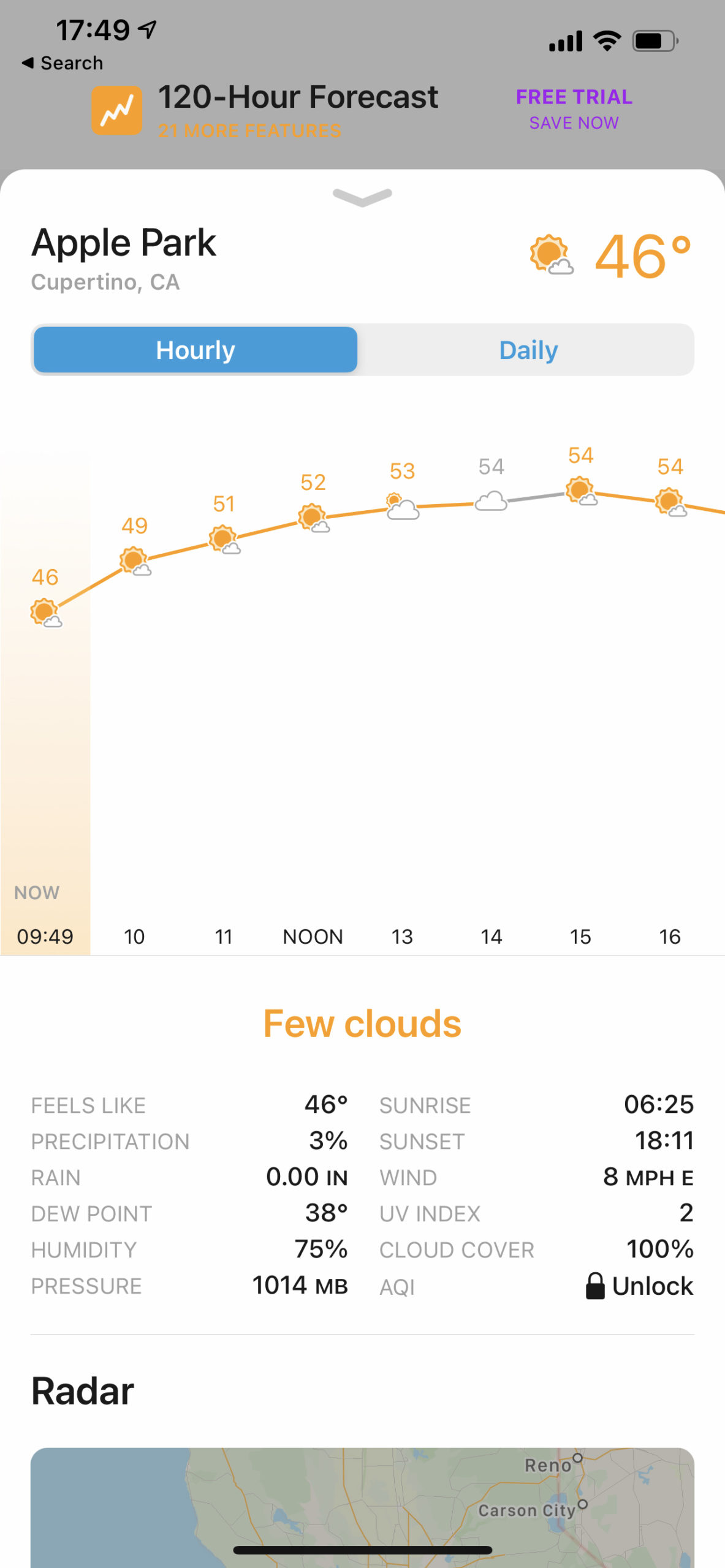
Task: Open the 120-Hour Forecast banner
Action: click(265, 110)
